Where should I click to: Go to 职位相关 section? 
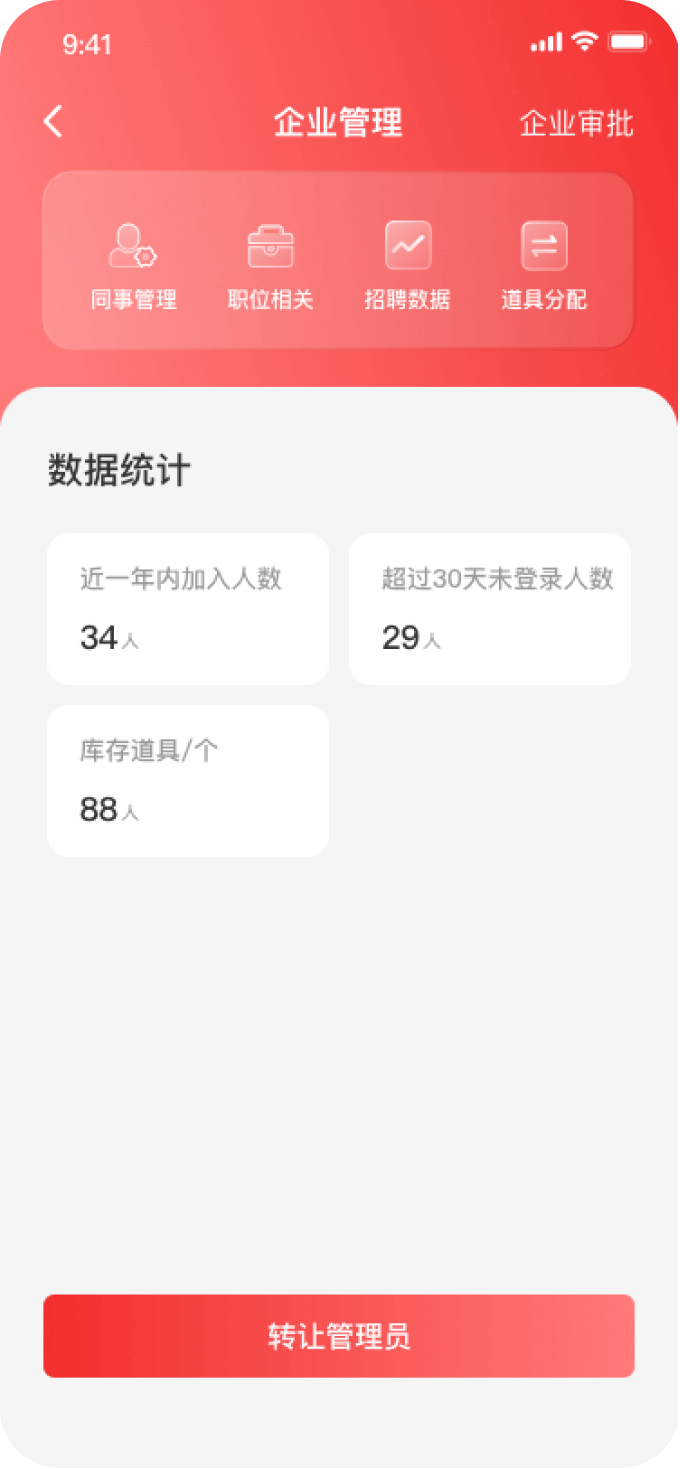[x=270, y=265]
